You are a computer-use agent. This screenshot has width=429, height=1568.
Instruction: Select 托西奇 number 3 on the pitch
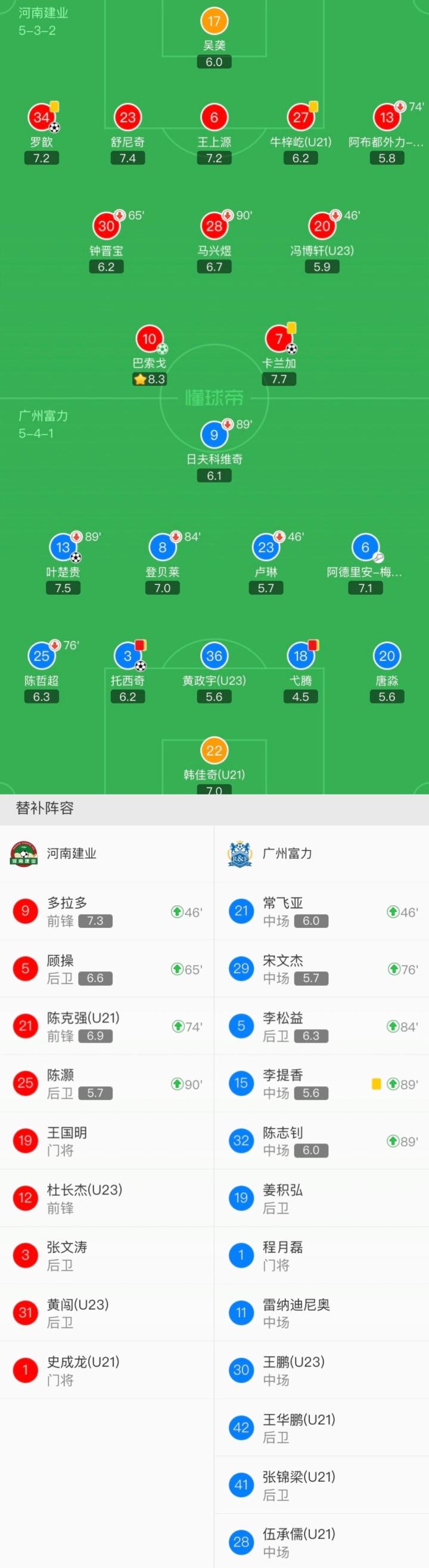tap(128, 657)
